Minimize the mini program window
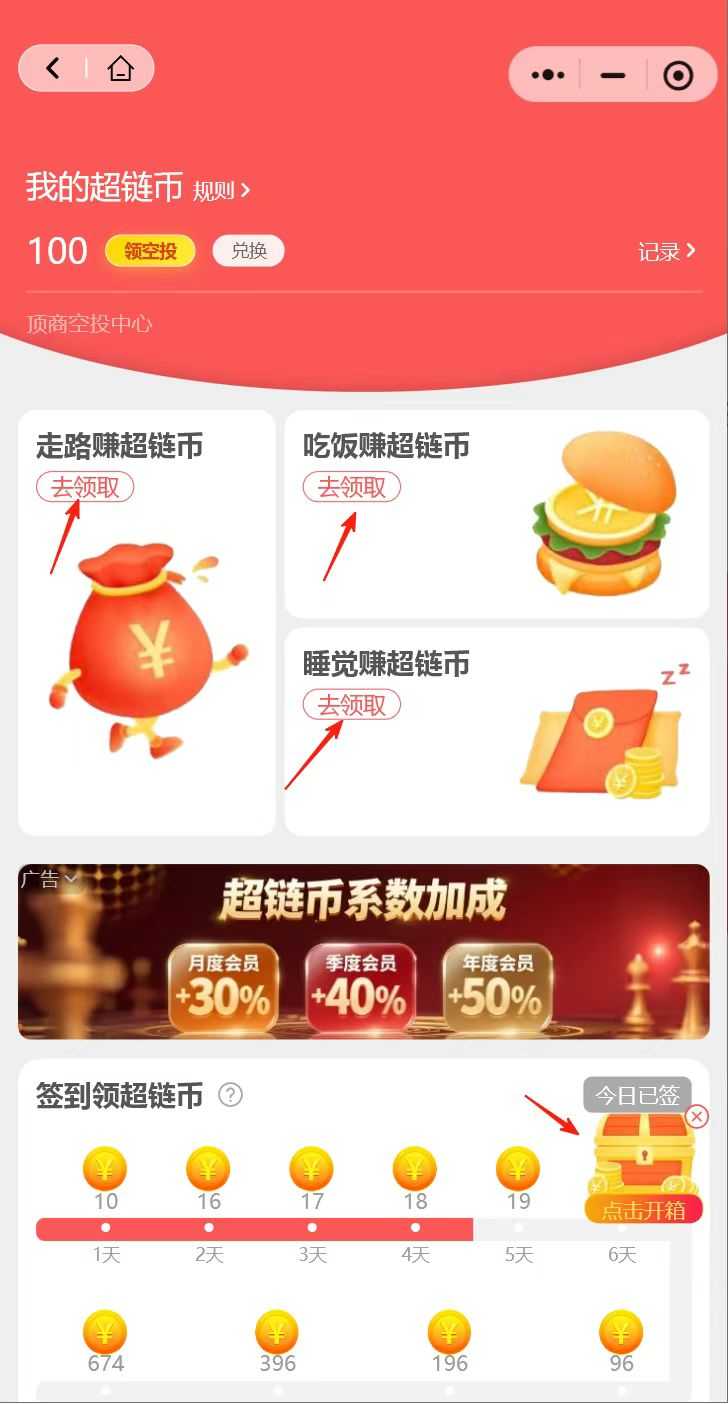The height and width of the screenshot is (1404, 728). pos(612,75)
